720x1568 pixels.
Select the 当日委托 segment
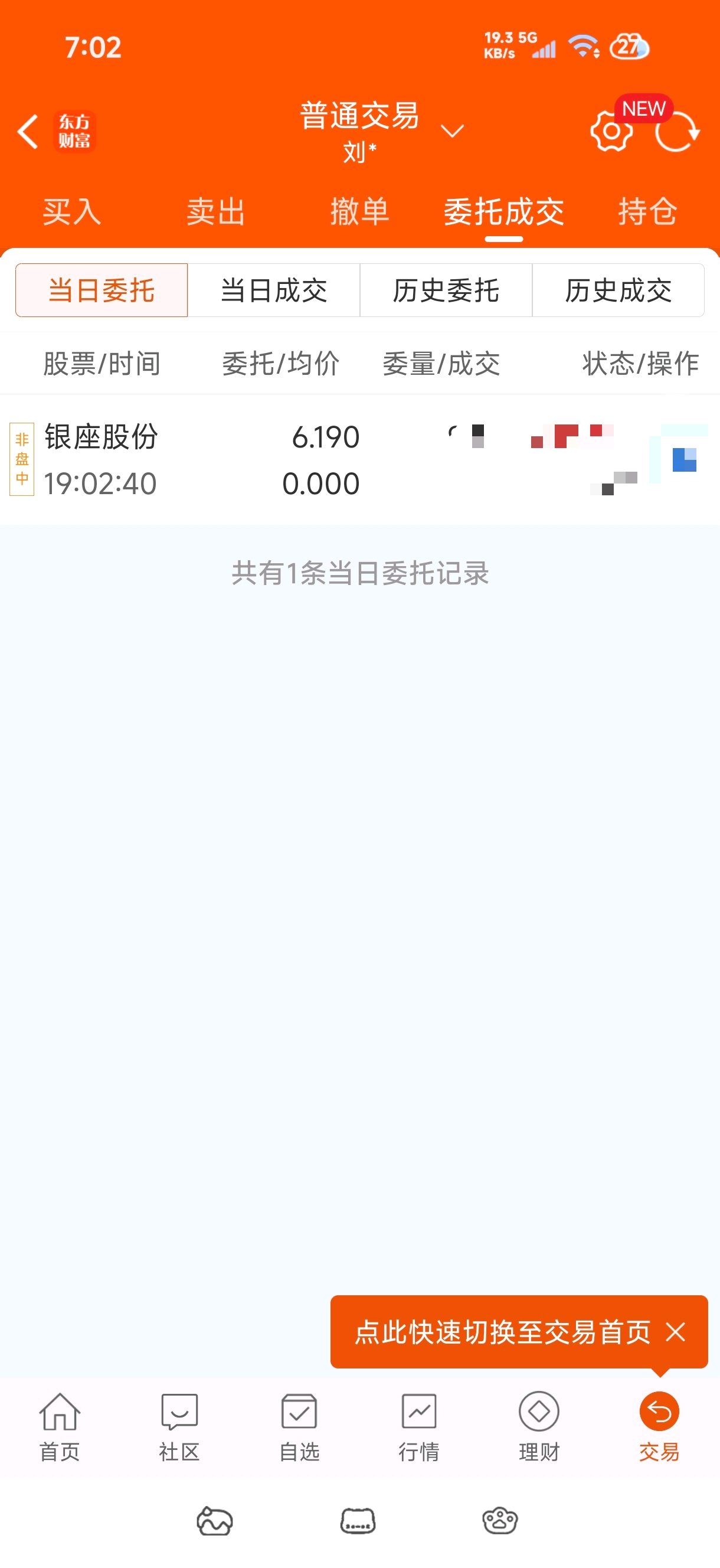point(102,290)
